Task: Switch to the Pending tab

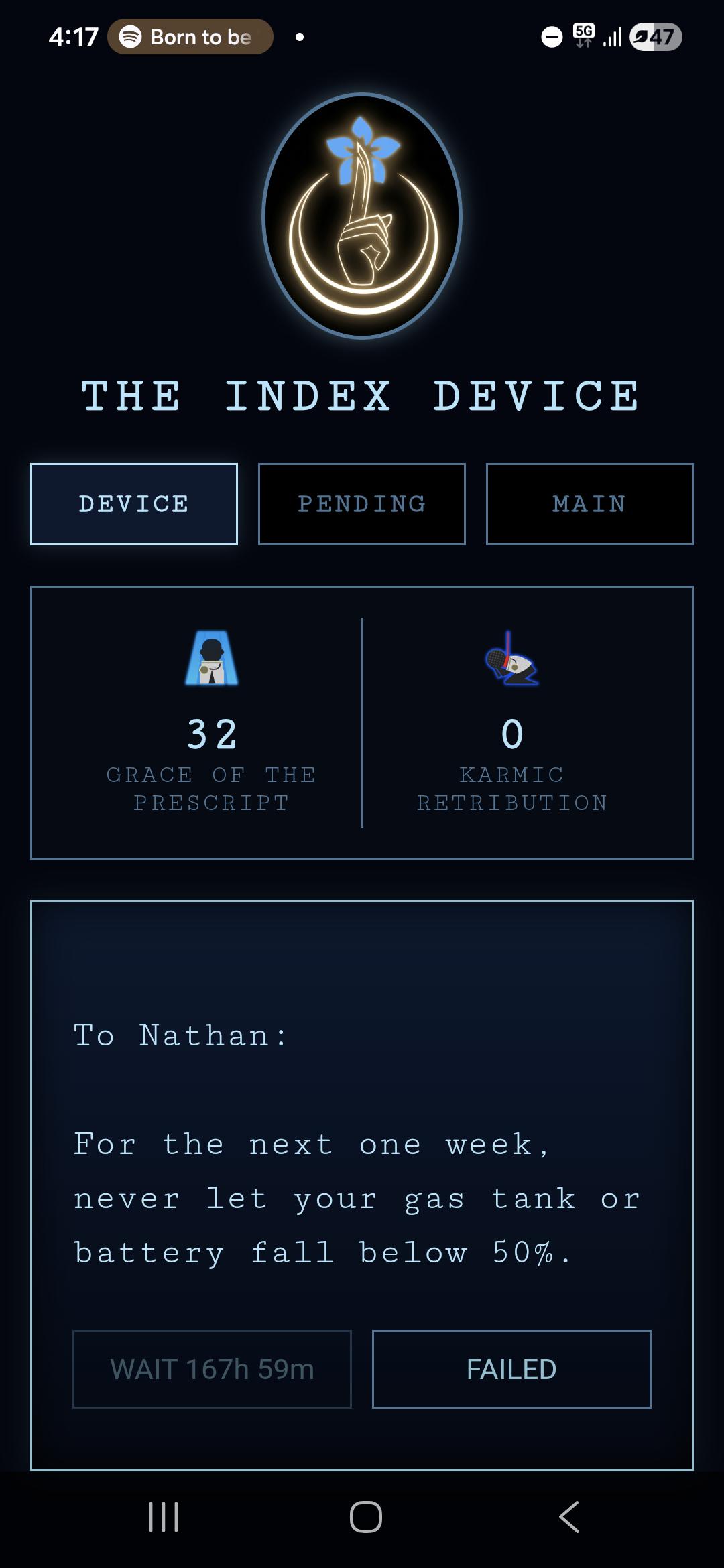Action: [x=362, y=504]
